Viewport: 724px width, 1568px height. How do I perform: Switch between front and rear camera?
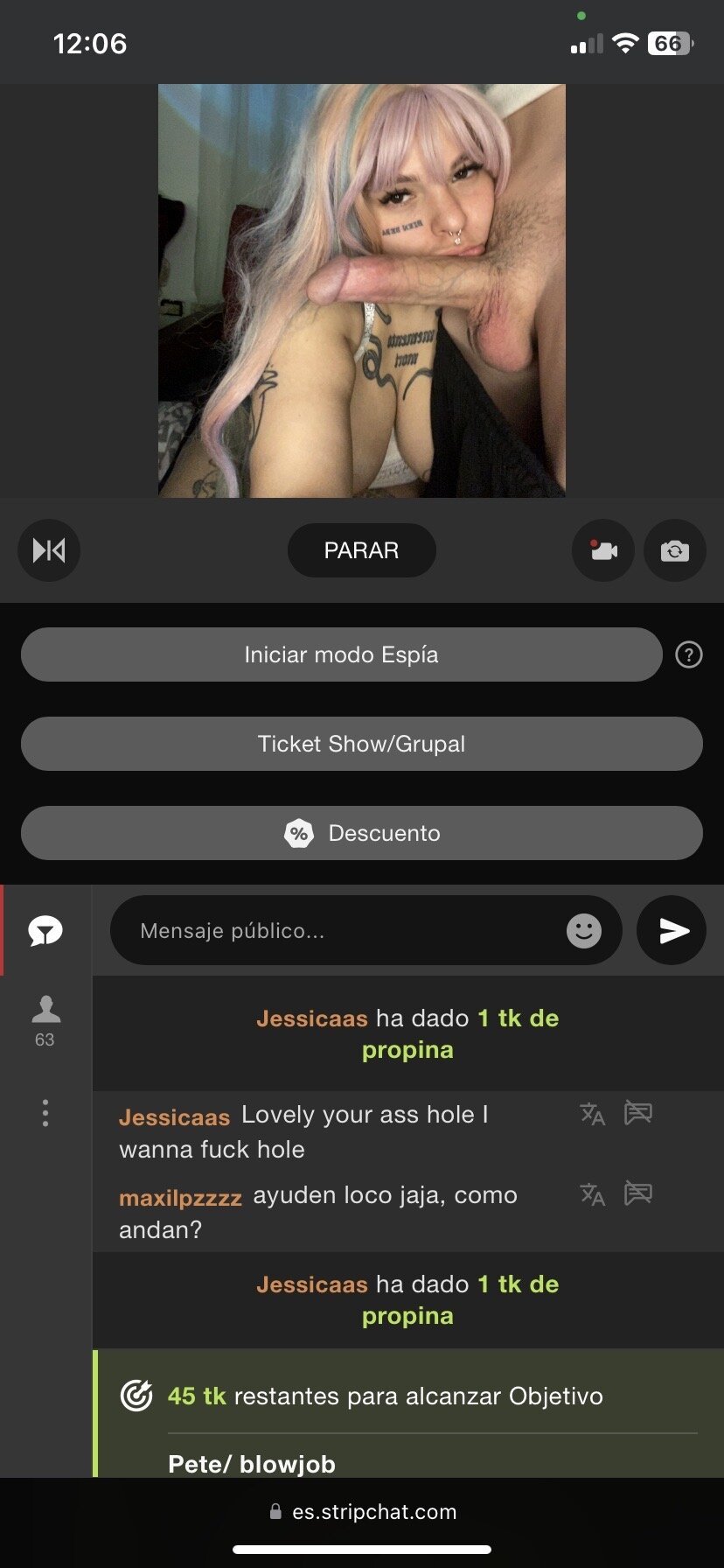point(674,550)
